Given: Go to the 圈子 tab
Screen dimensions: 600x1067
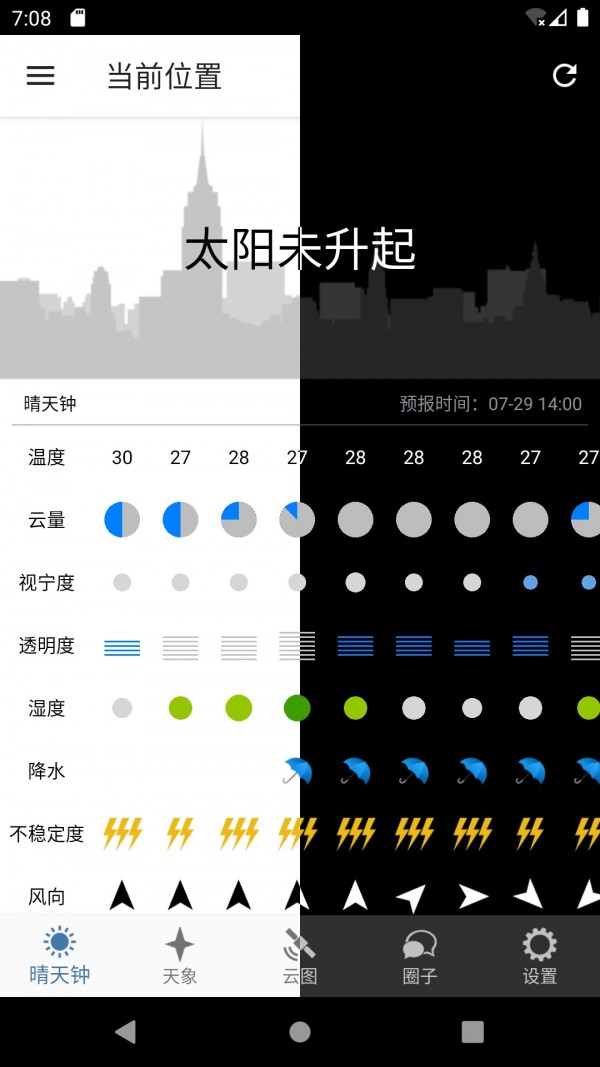Looking at the screenshot, I should coord(420,956).
